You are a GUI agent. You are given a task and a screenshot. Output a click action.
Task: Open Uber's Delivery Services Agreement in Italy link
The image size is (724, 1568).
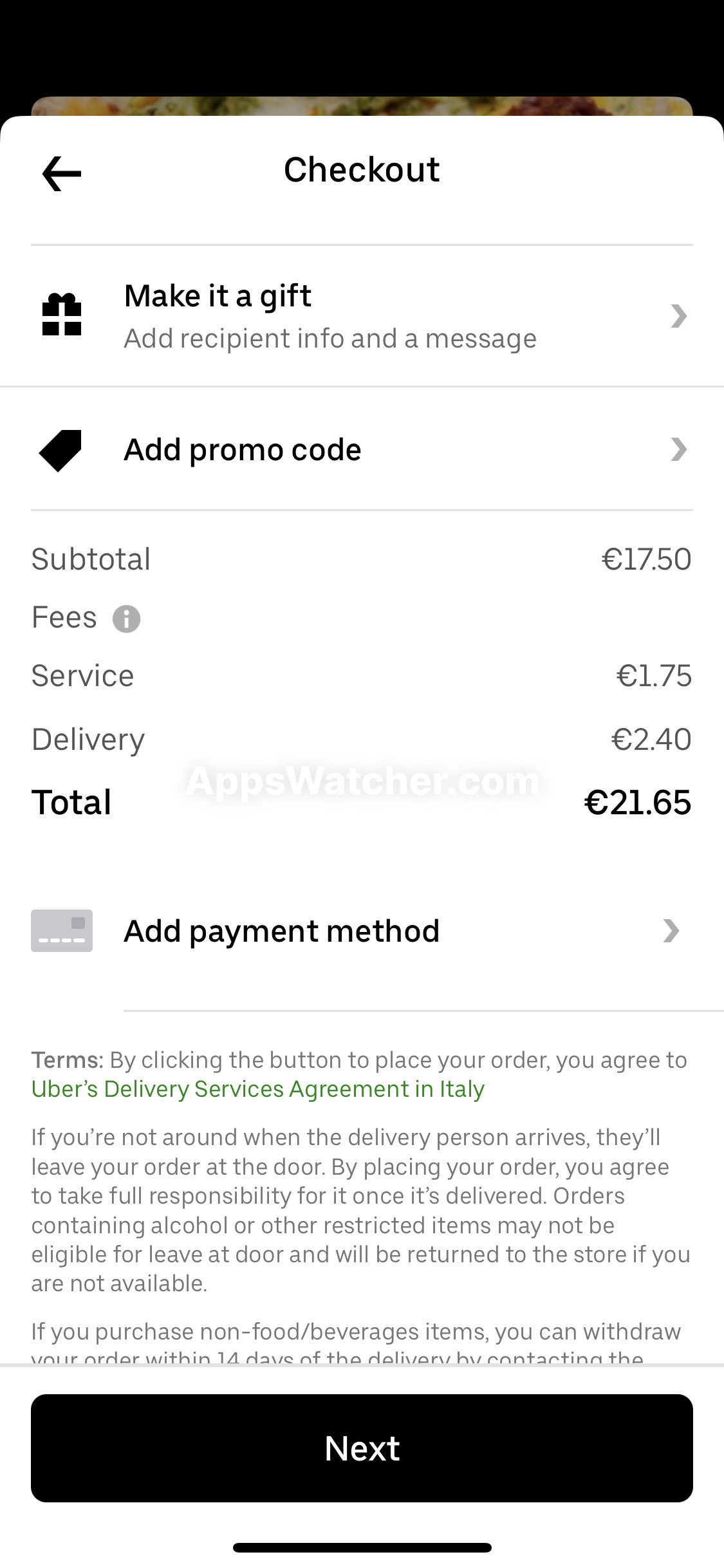257,1089
